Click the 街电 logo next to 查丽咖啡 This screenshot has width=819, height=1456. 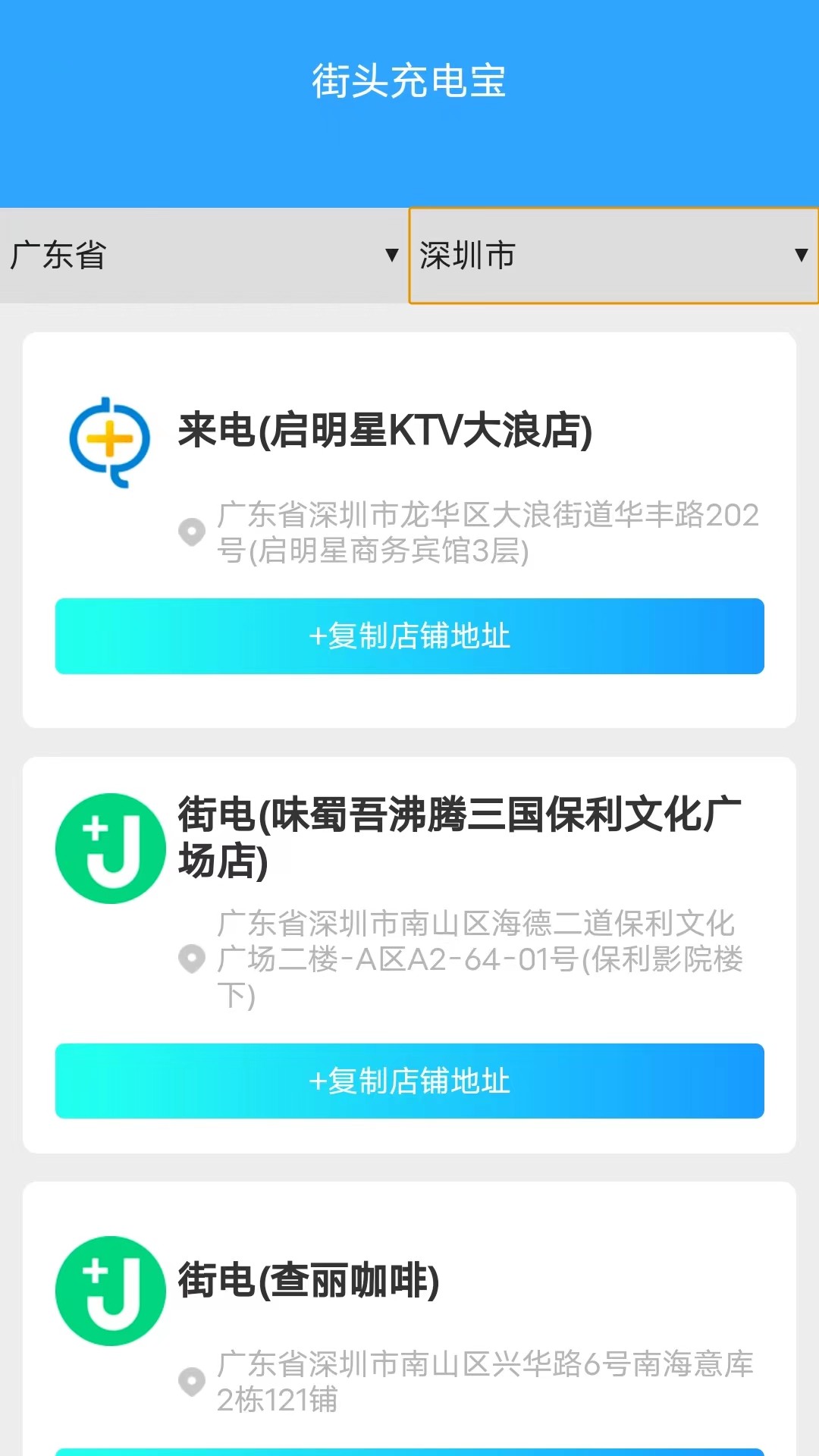pyautogui.click(x=109, y=1291)
